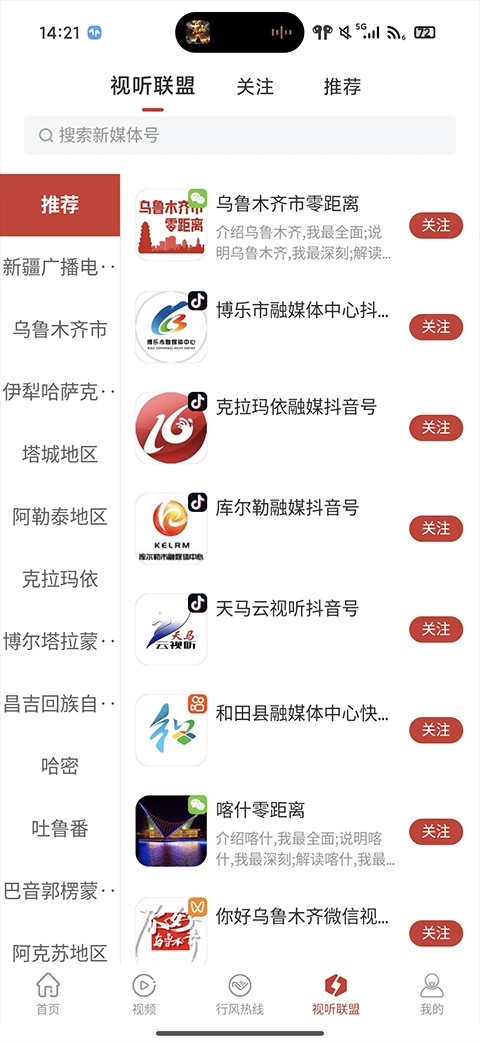
Task: Choose 阿勒泰地区 from the region list
Action: (x=60, y=517)
